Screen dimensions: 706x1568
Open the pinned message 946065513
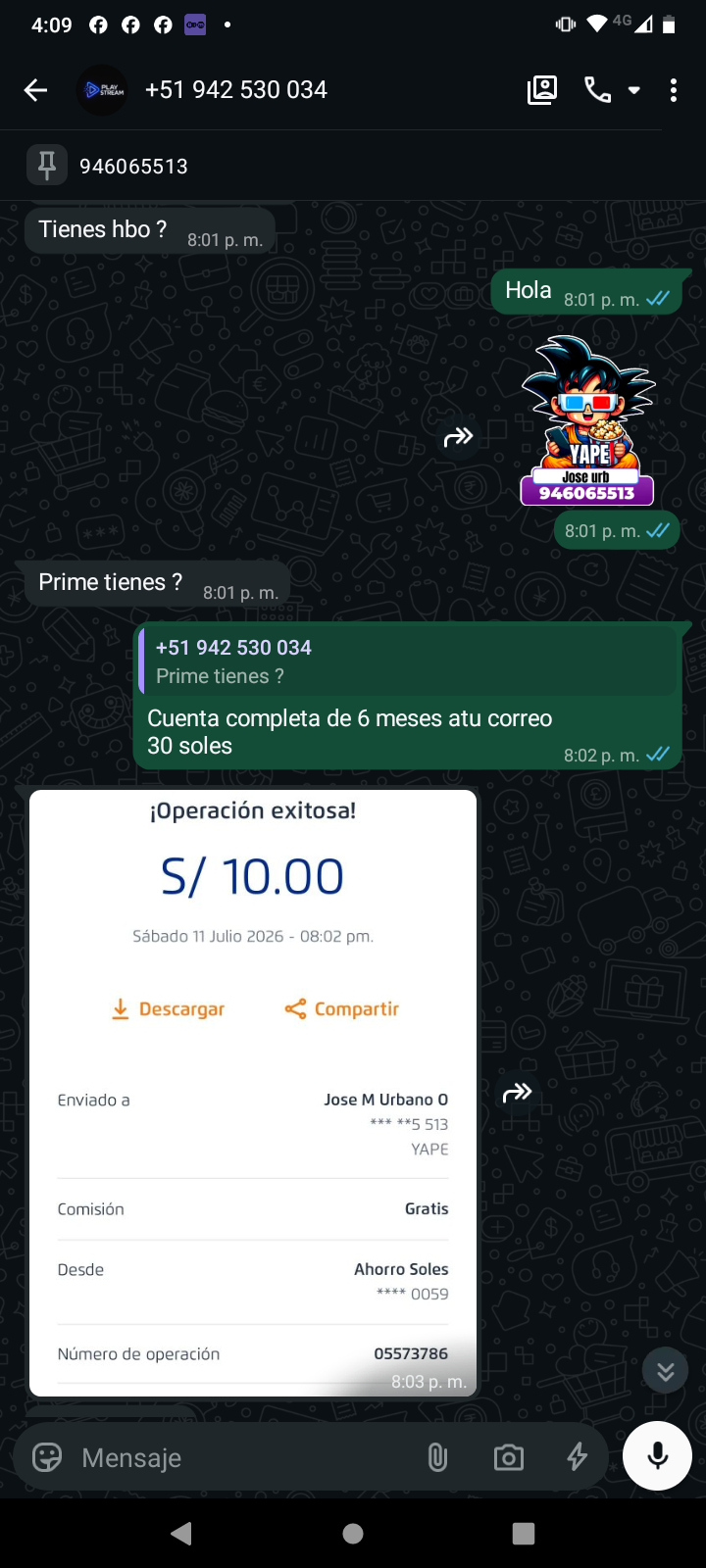pyautogui.click(x=353, y=166)
